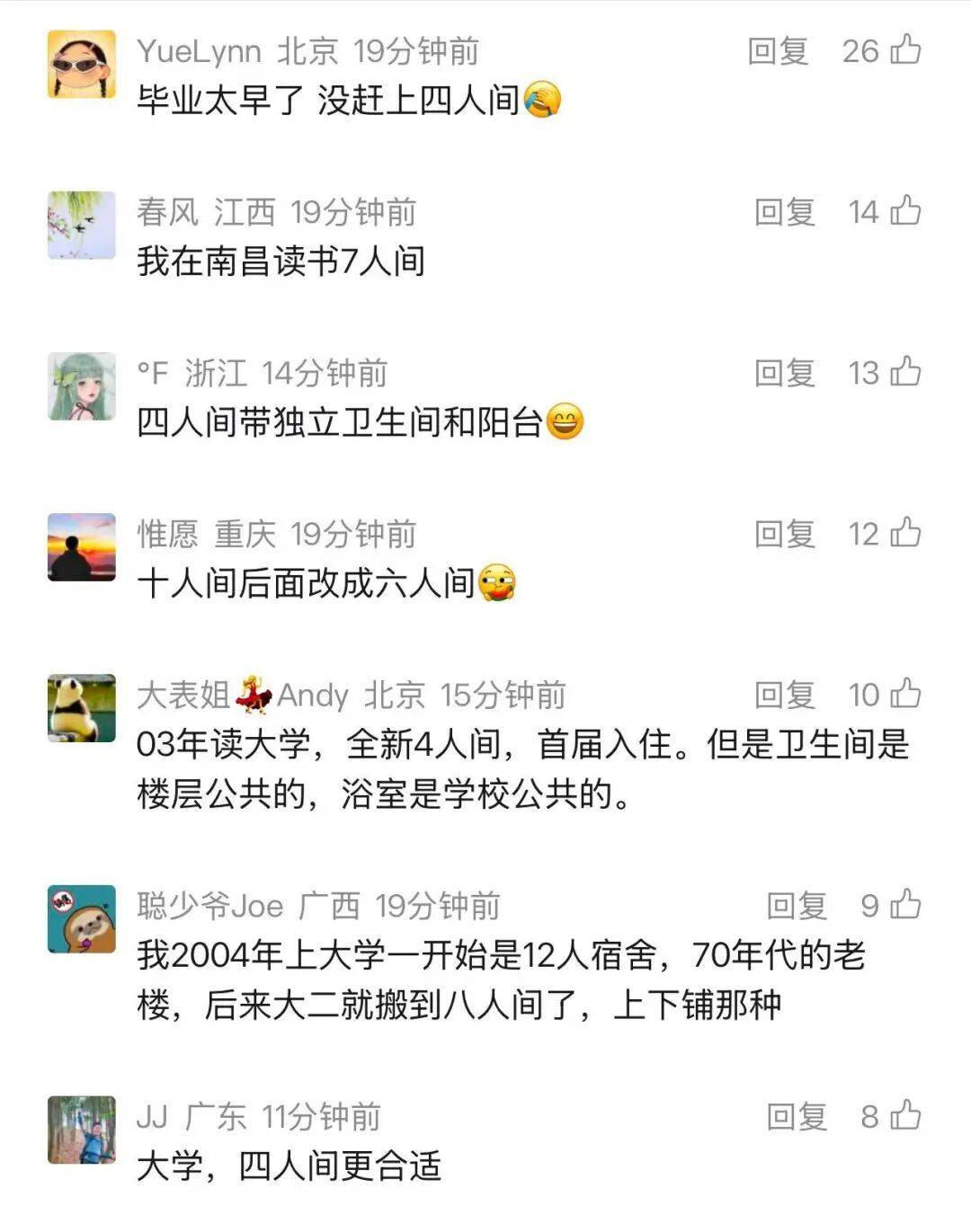Viewport: 971px width, 1232px height.
Task: Reply to 大表姐Andy's comment
Action: pyautogui.click(x=784, y=696)
